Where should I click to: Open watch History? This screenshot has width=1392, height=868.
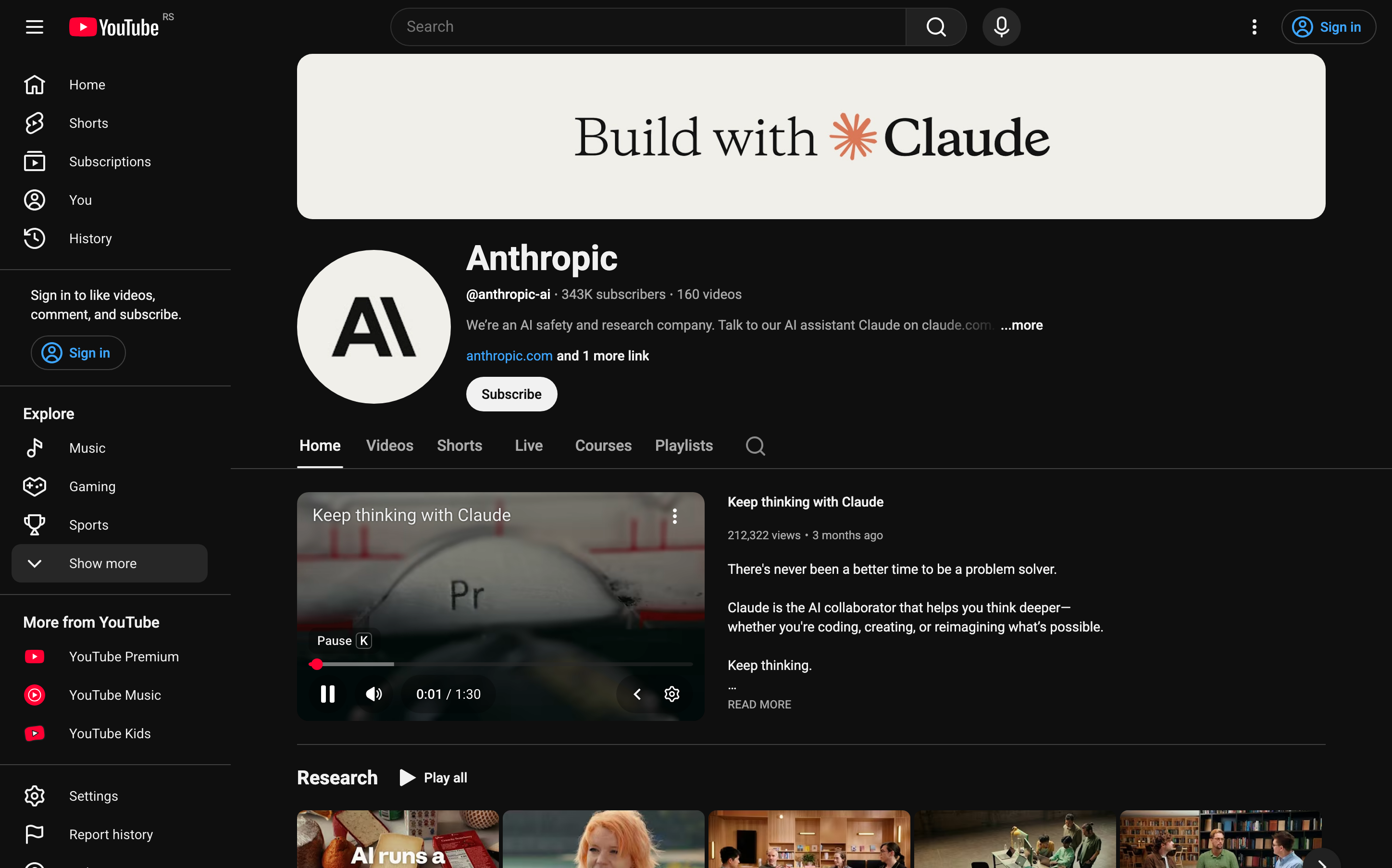pos(90,239)
